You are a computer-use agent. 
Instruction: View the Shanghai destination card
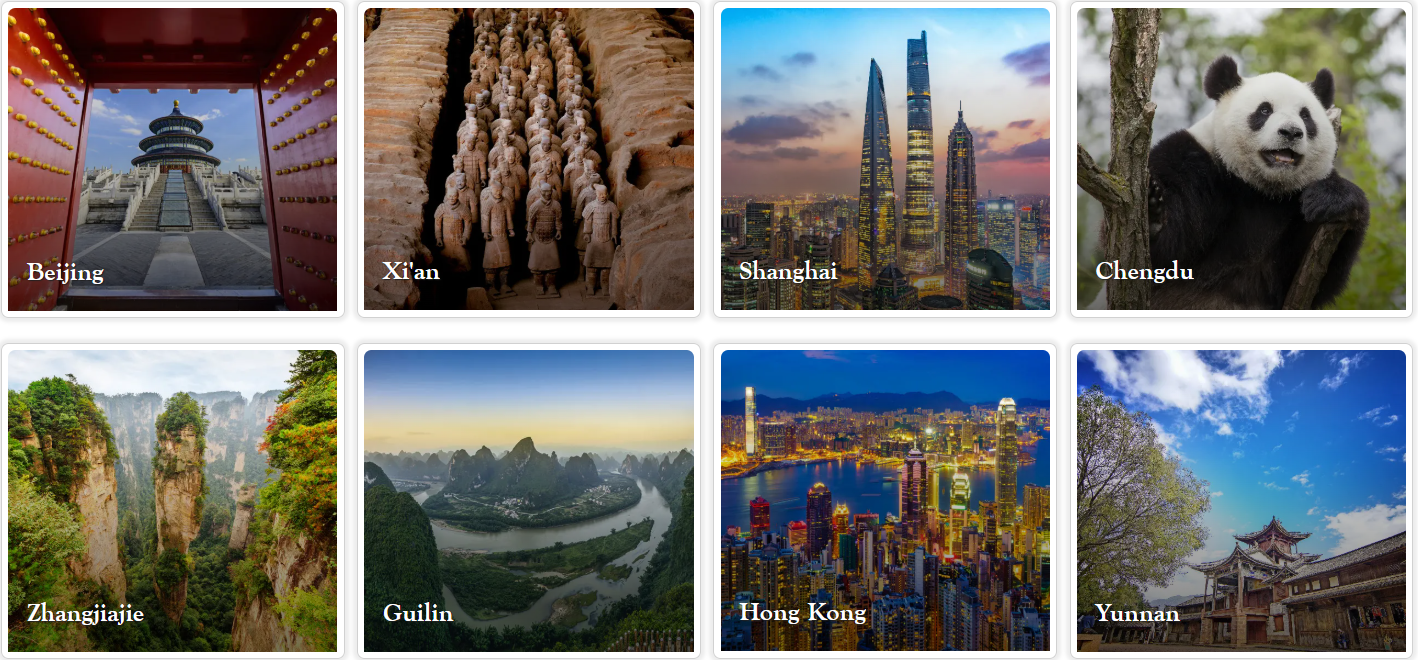[x=885, y=160]
